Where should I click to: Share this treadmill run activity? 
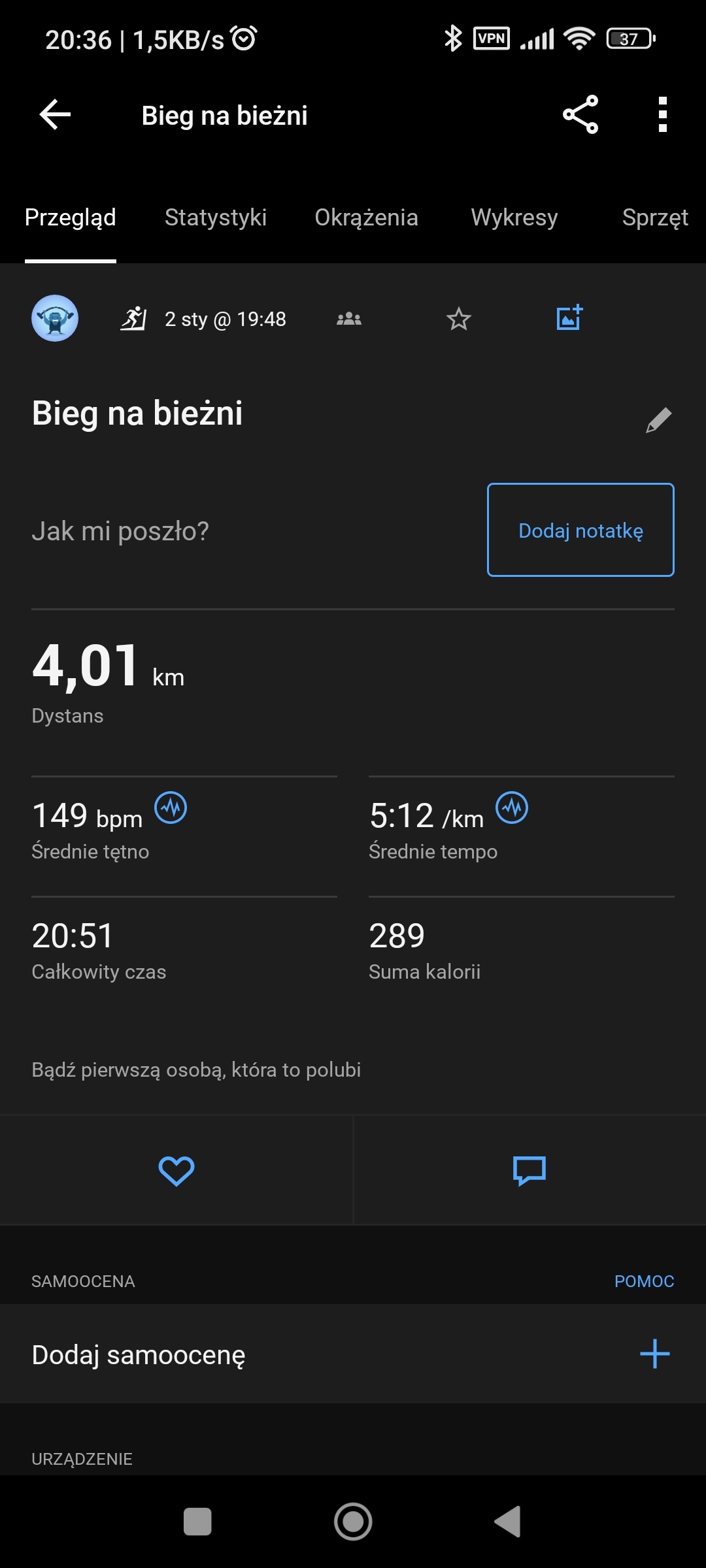point(580,115)
